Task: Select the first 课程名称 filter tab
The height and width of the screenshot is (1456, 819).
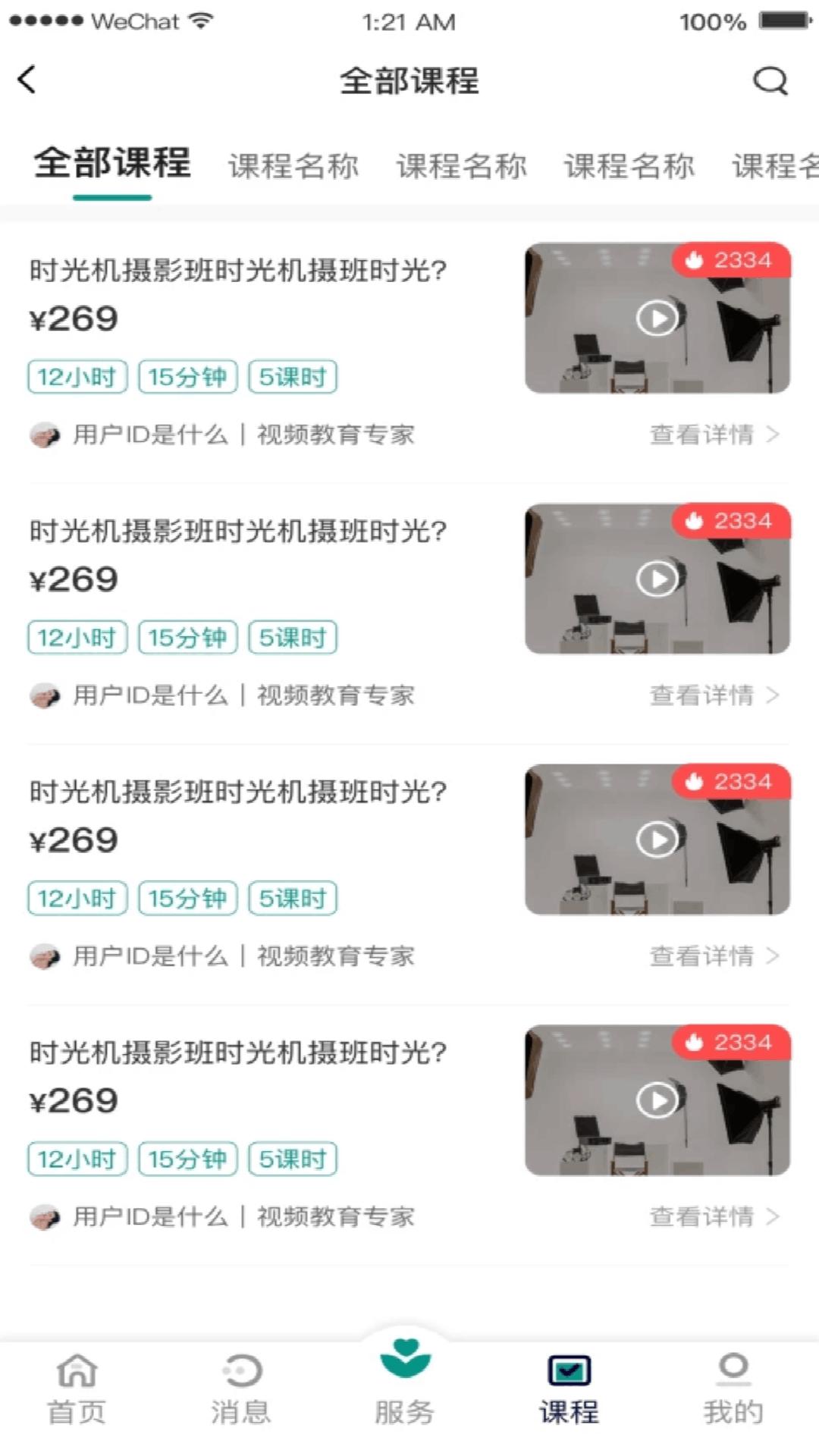Action: coord(293,165)
